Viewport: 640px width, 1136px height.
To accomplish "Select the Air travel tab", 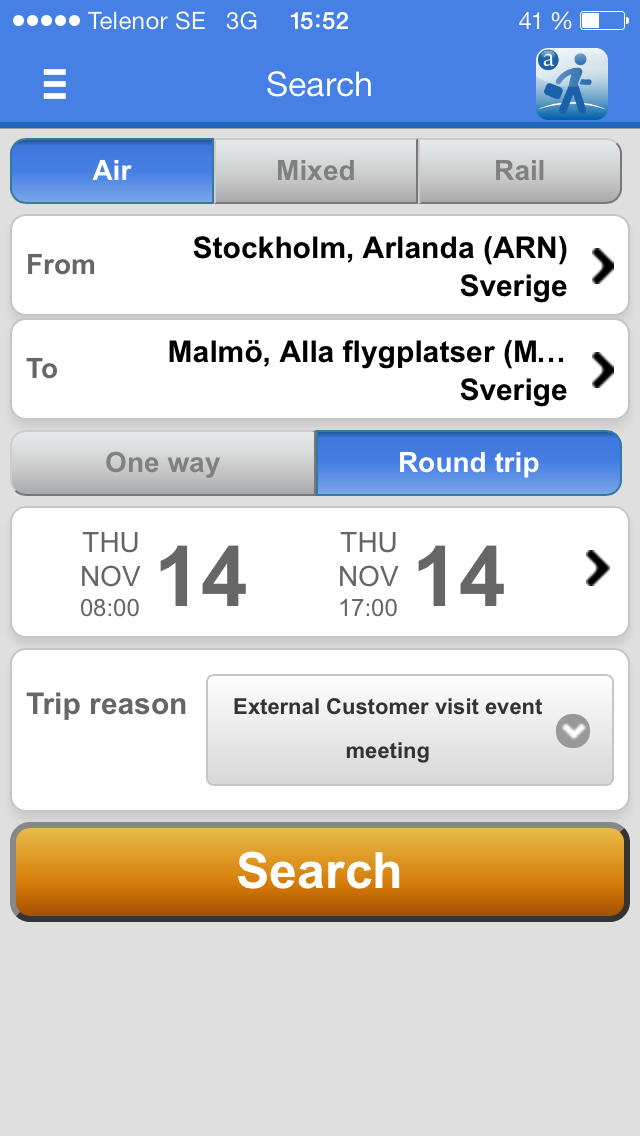I will tap(112, 171).
